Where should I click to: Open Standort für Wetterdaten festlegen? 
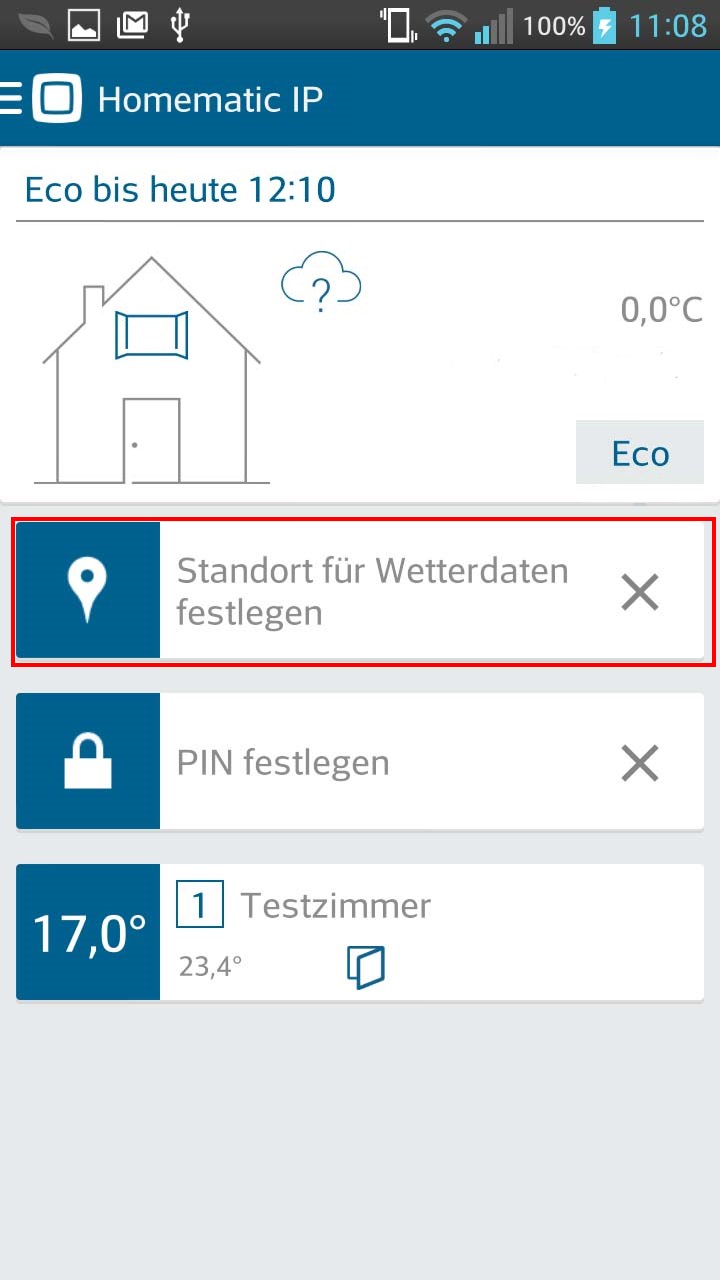pyautogui.click(x=360, y=591)
